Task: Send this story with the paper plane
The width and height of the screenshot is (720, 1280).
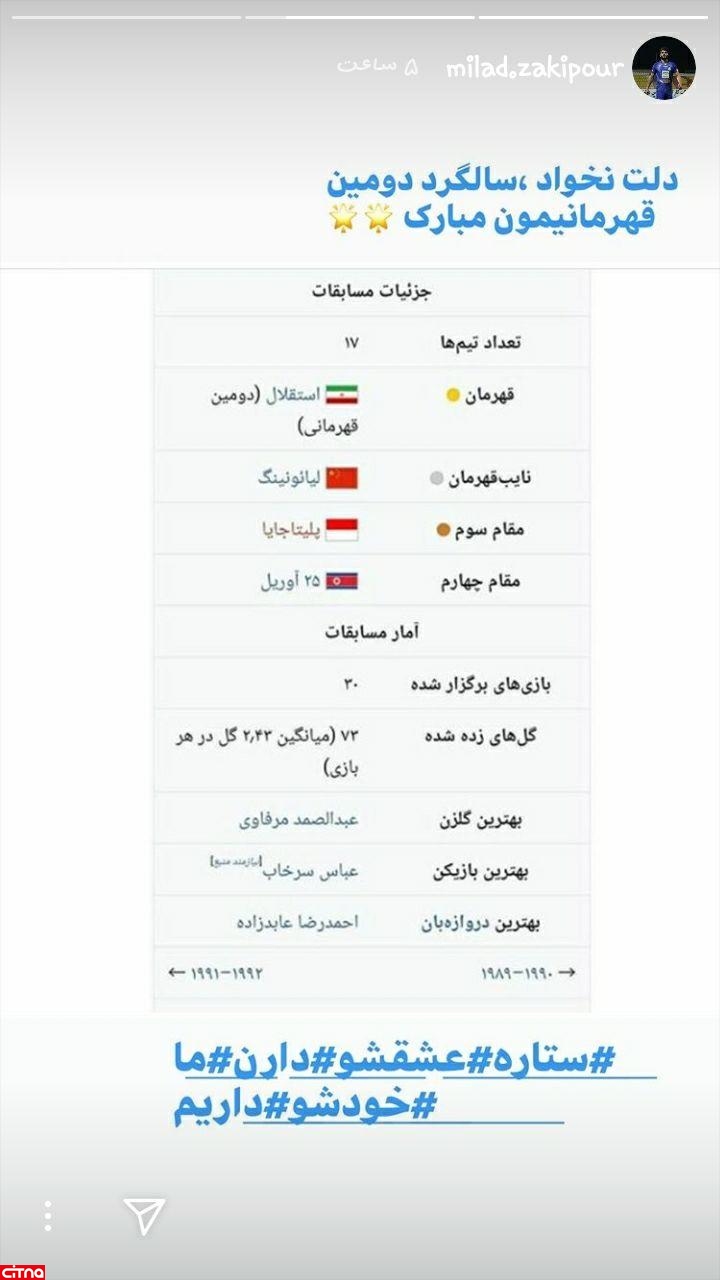Action: pos(144,1215)
